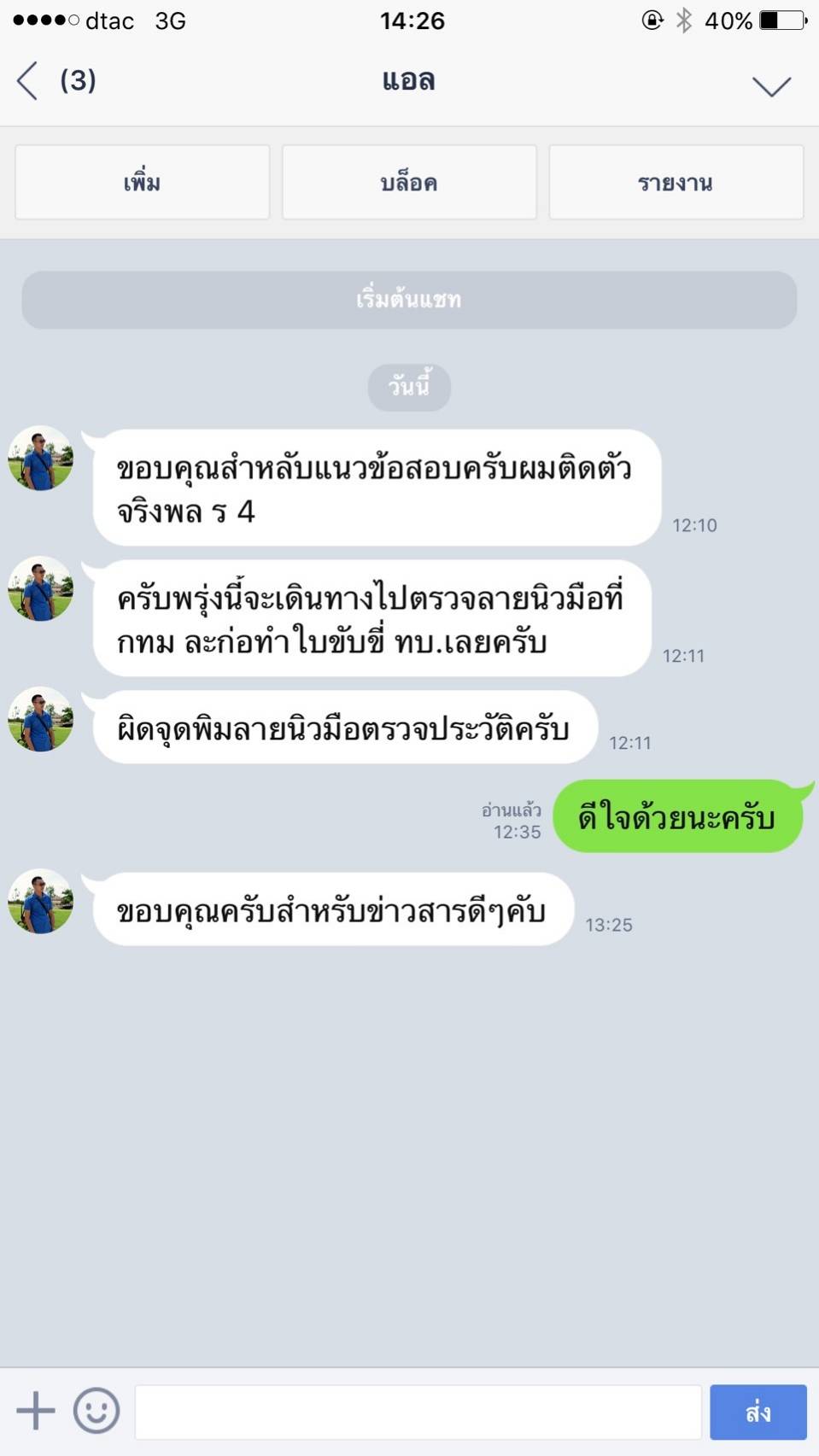
Task: Go back to the chat list
Action: (x=28, y=81)
